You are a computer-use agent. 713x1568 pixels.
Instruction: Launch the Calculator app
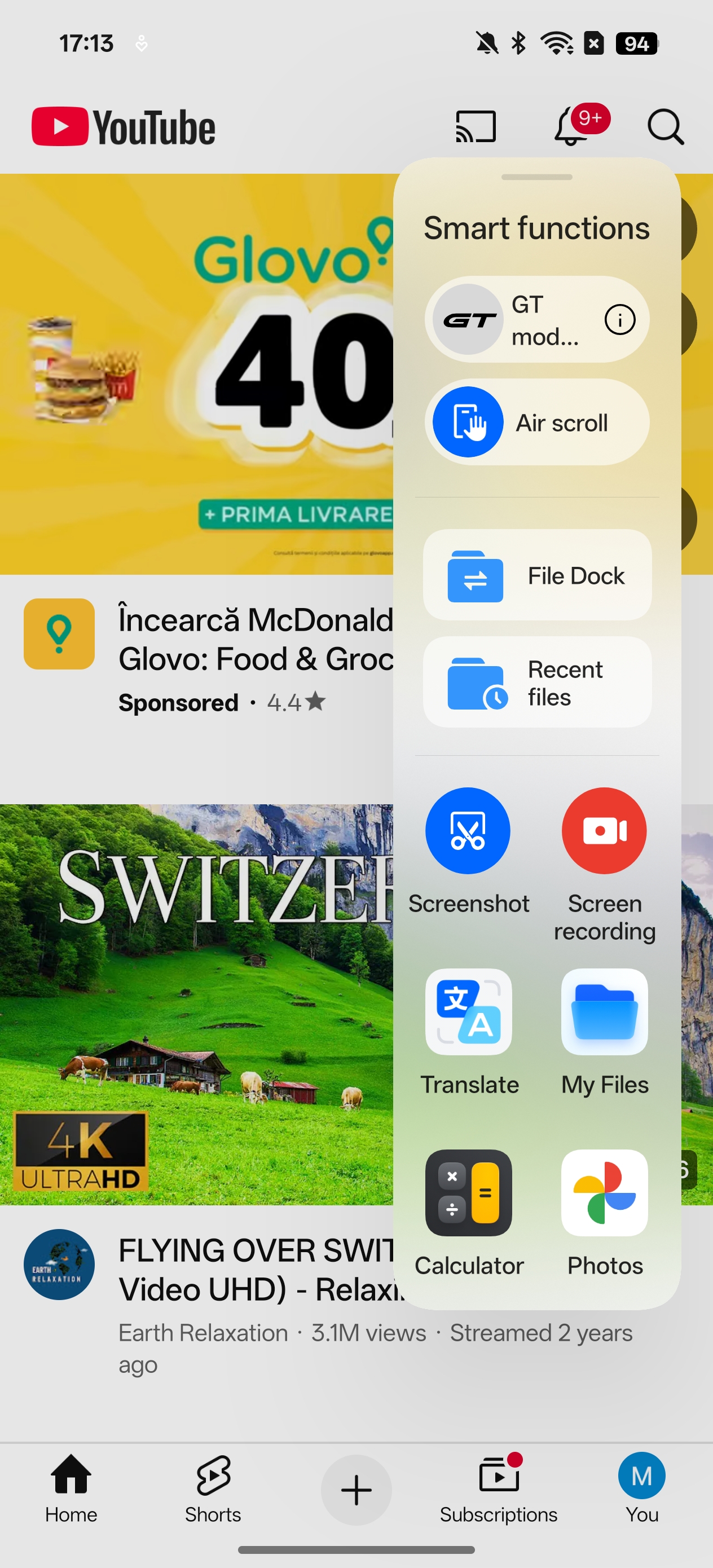(469, 1214)
